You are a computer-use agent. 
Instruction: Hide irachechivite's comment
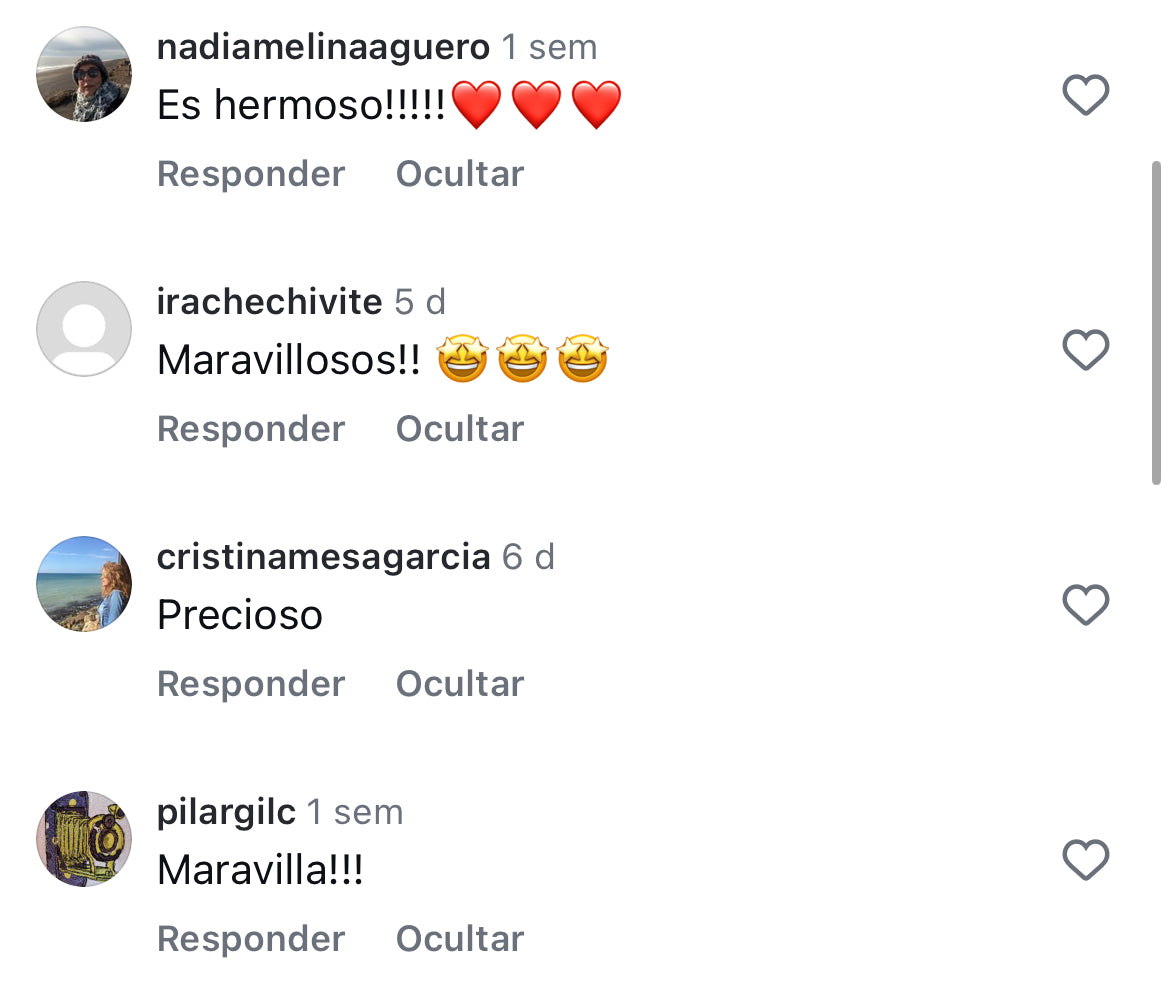[459, 429]
